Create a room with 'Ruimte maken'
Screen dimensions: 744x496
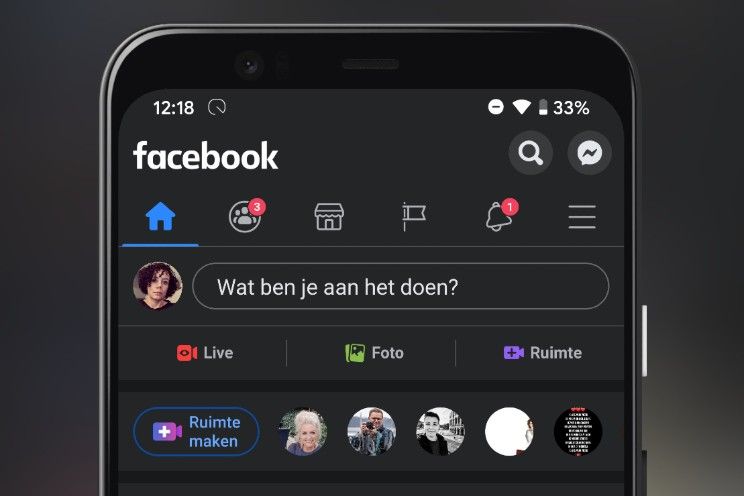(196, 432)
